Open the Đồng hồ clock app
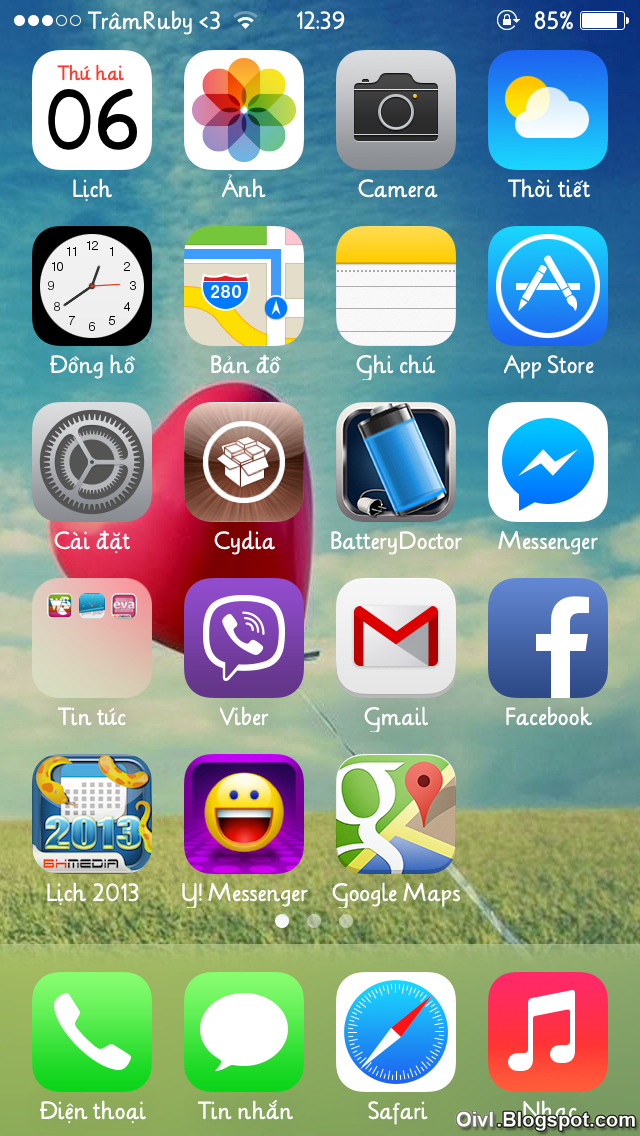 (92, 286)
